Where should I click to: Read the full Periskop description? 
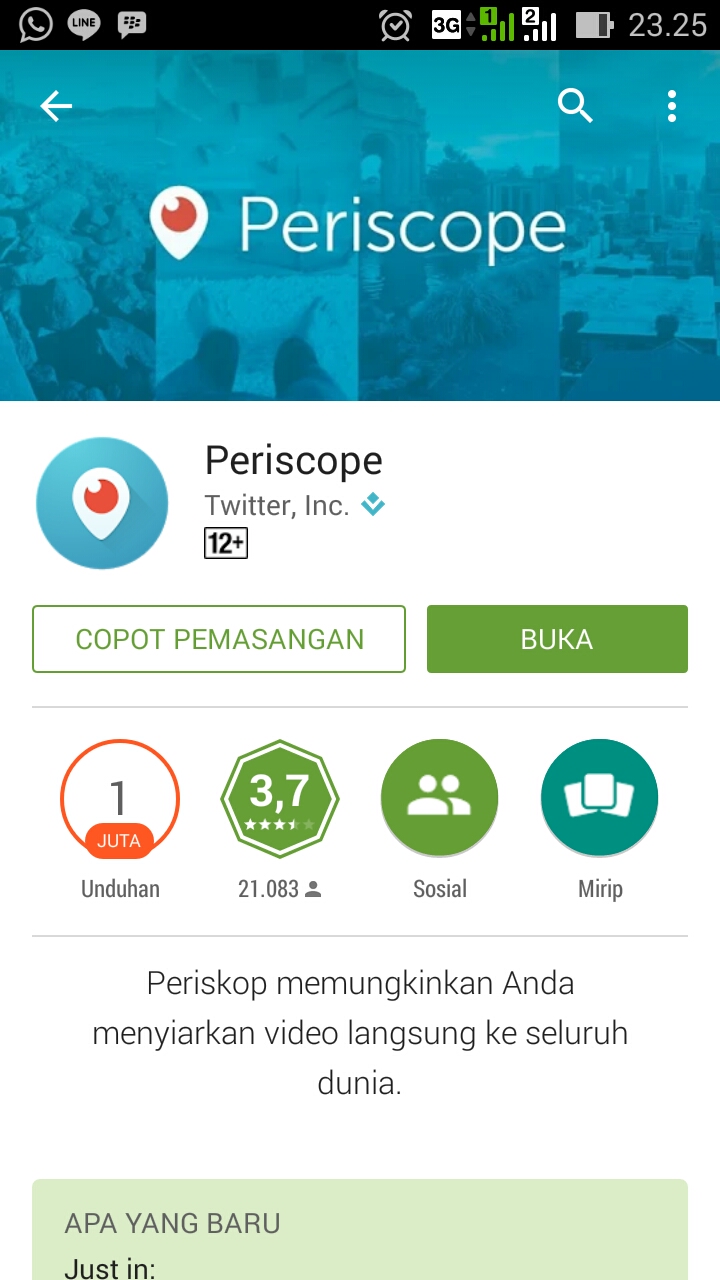point(360,1033)
